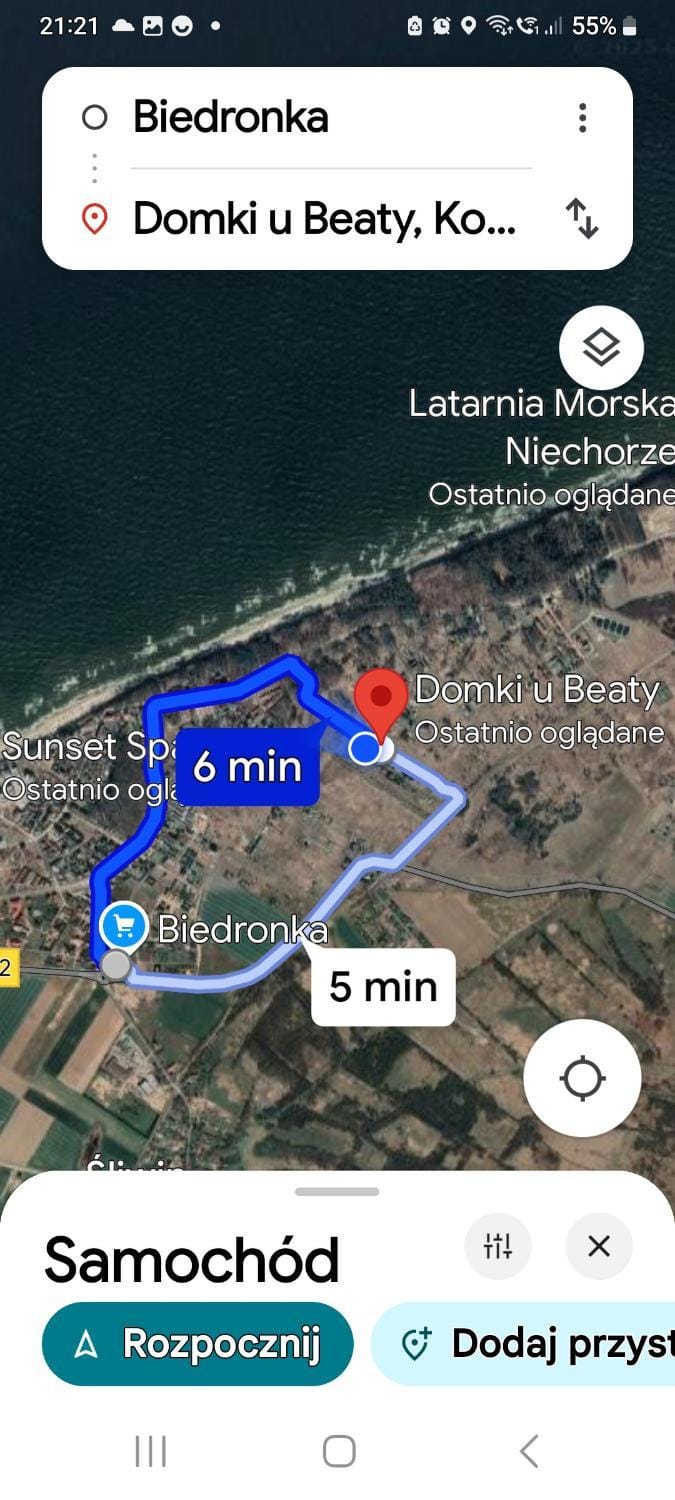Viewport: 675px width, 1500px height.
Task: Center map on my current location
Action: (x=582, y=1079)
